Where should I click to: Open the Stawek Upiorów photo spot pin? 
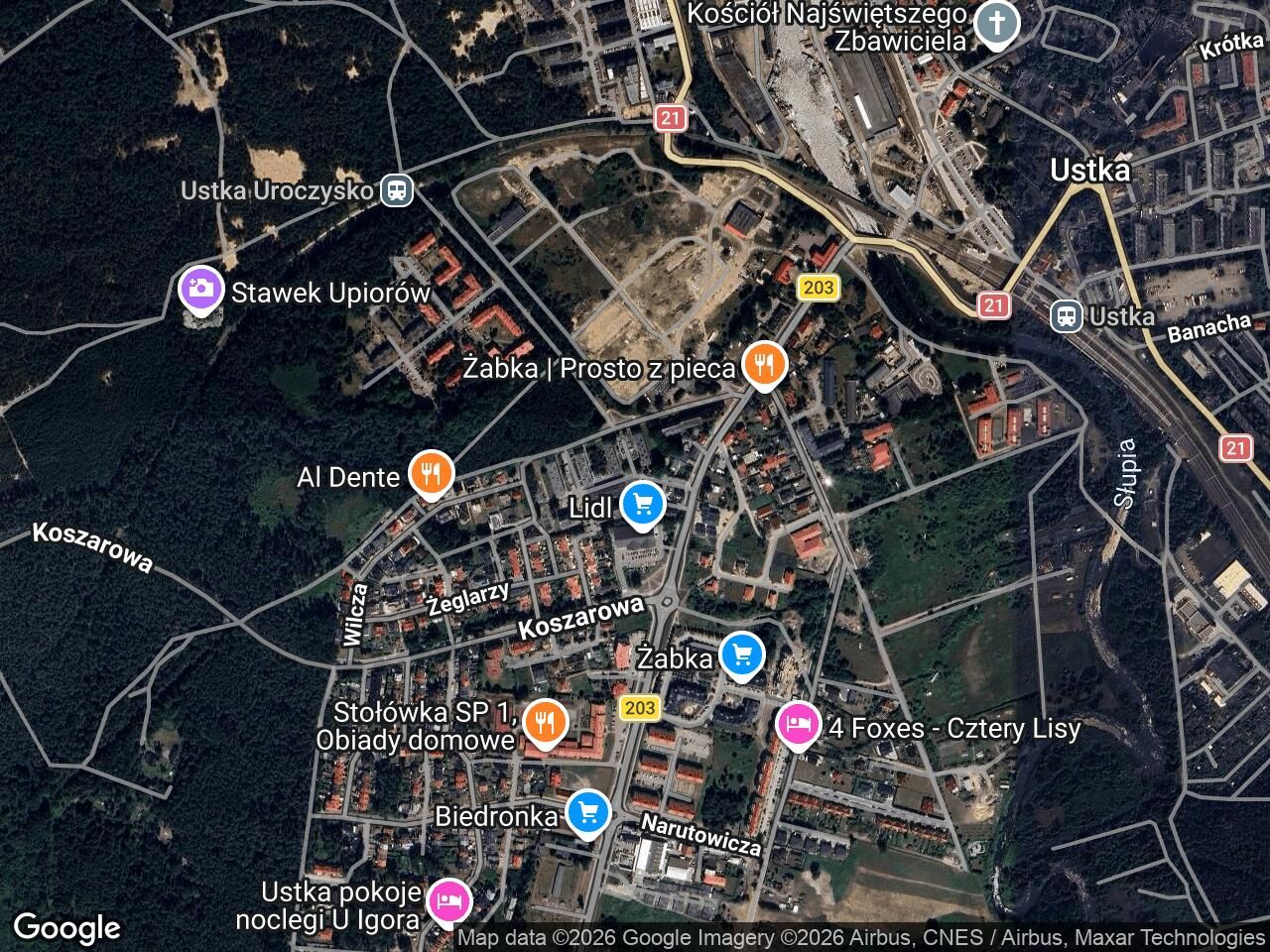[x=200, y=290]
